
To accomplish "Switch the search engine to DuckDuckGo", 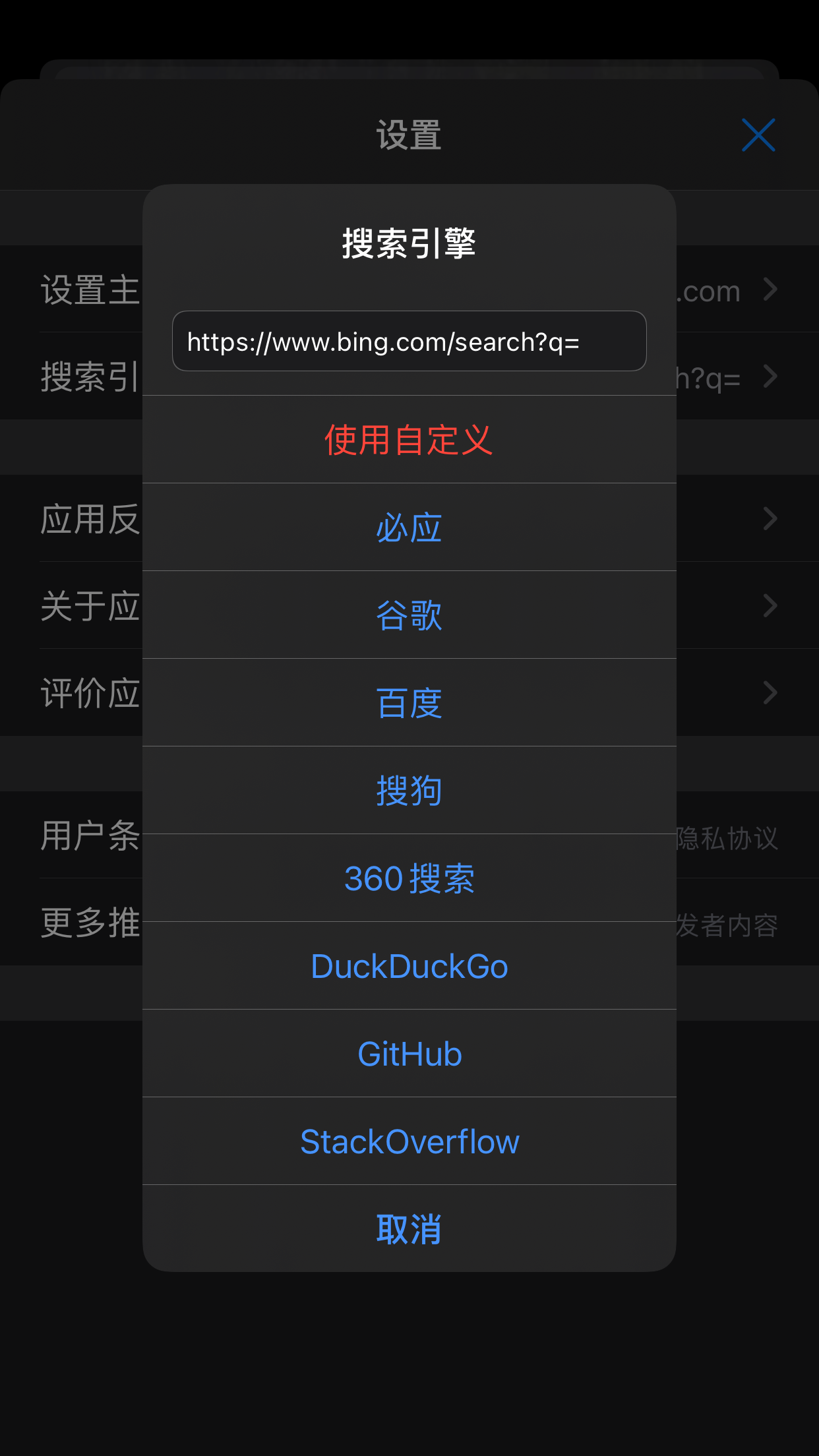I will tap(409, 966).
